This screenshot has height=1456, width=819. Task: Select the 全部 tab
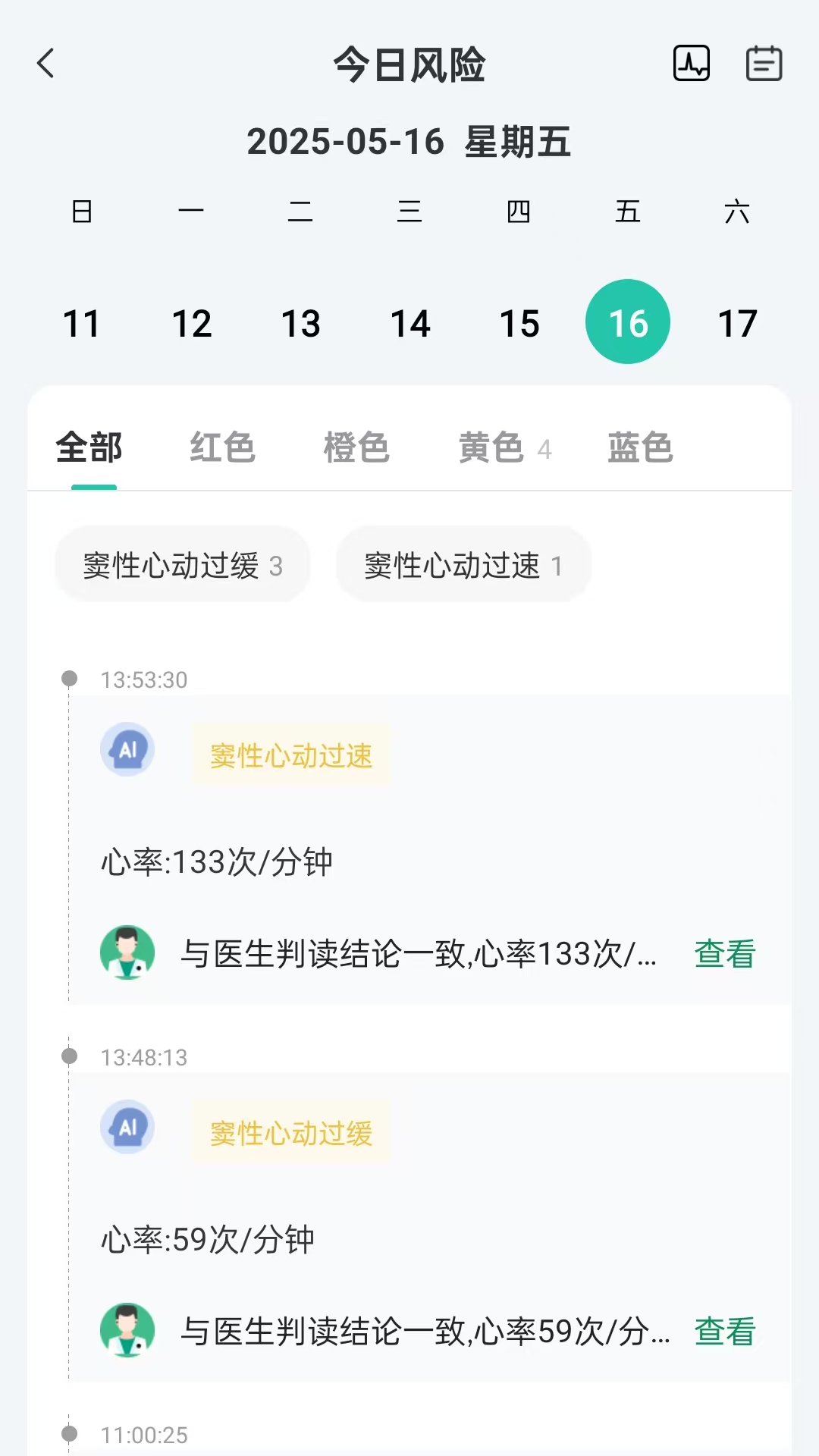(89, 448)
